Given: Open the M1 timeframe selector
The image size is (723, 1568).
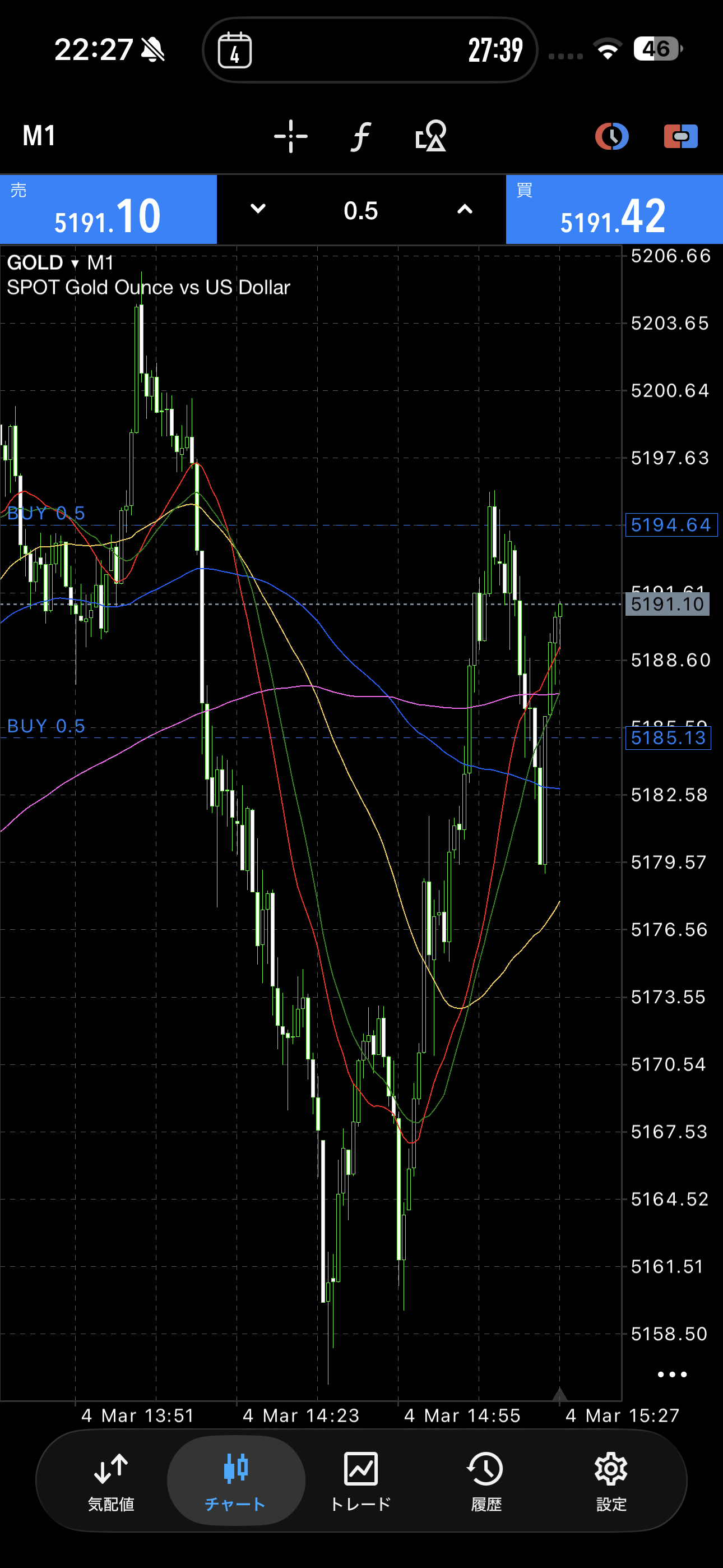Looking at the screenshot, I should coord(39,136).
